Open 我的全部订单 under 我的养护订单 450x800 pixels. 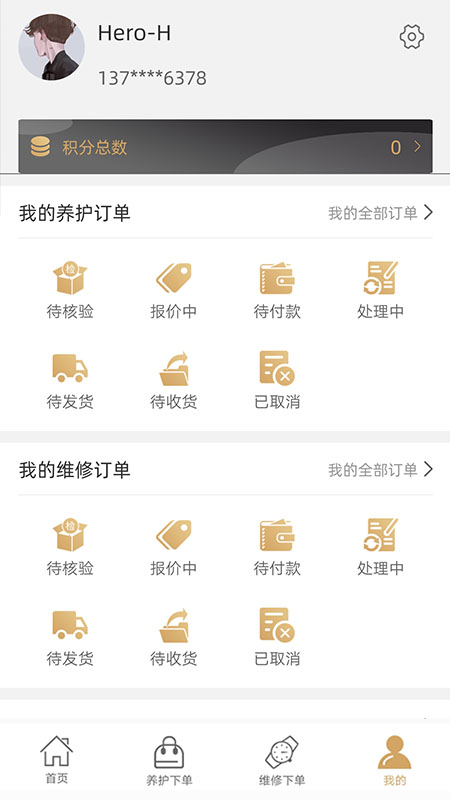[x=381, y=213]
